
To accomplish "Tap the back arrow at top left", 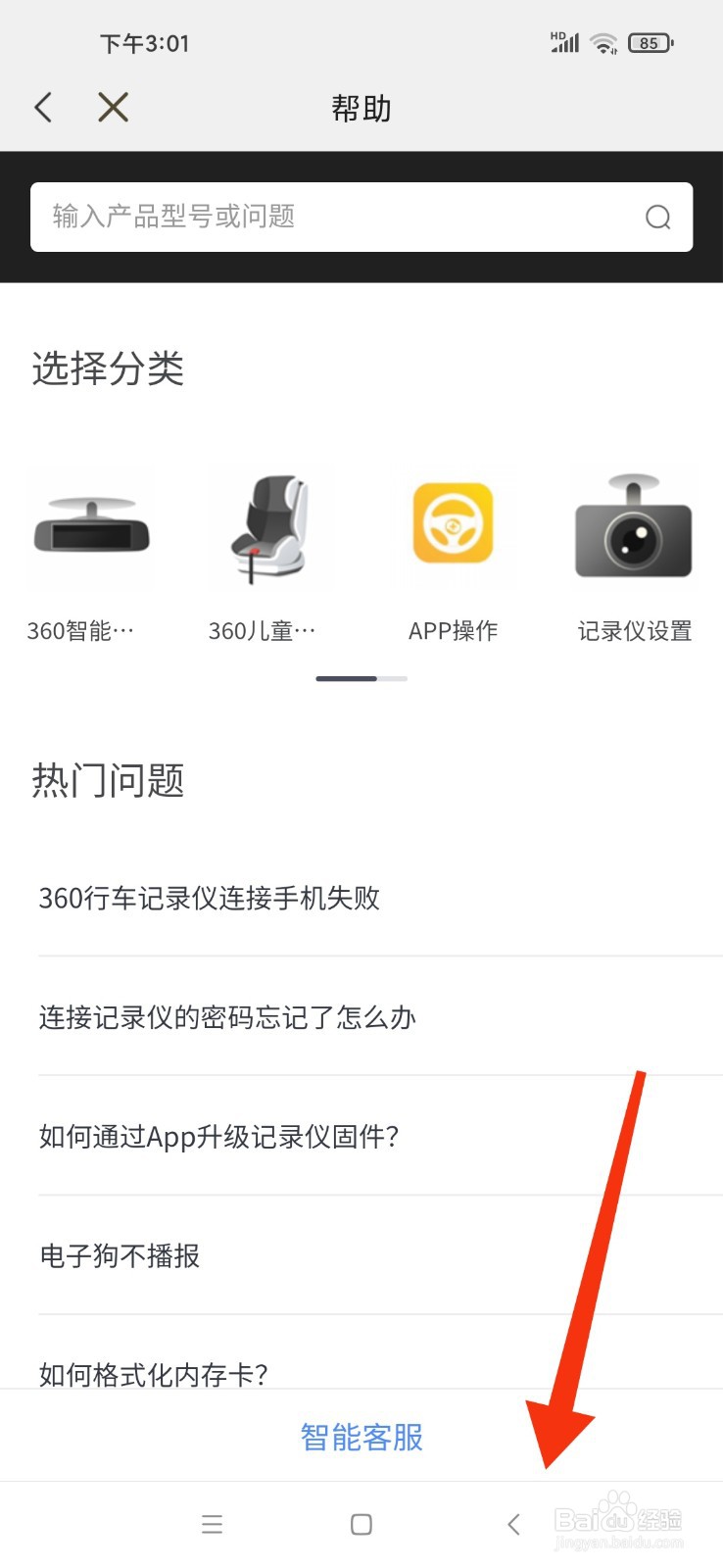I will pyautogui.click(x=43, y=108).
